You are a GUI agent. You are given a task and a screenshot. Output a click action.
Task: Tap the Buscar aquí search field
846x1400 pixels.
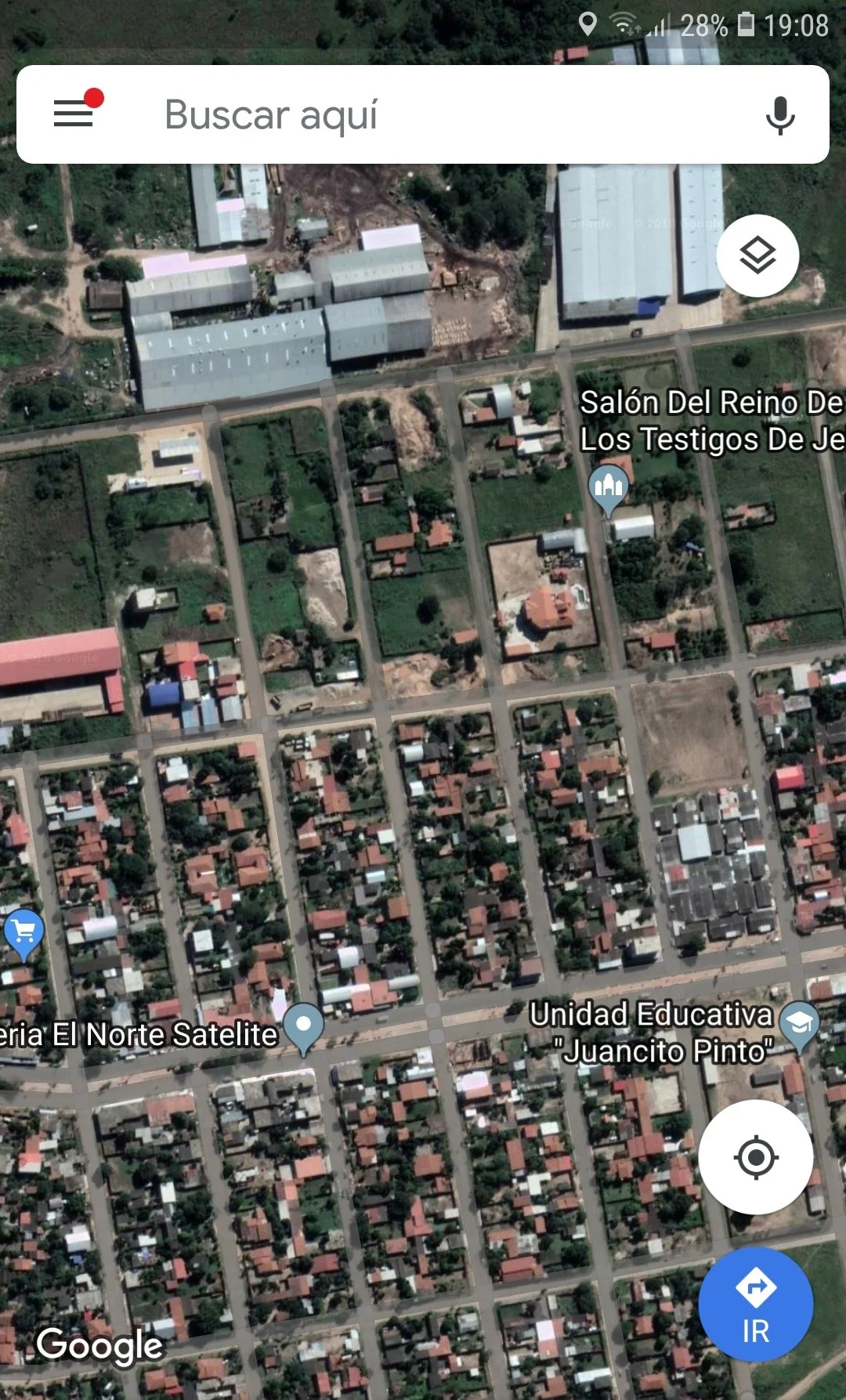pos(423,114)
